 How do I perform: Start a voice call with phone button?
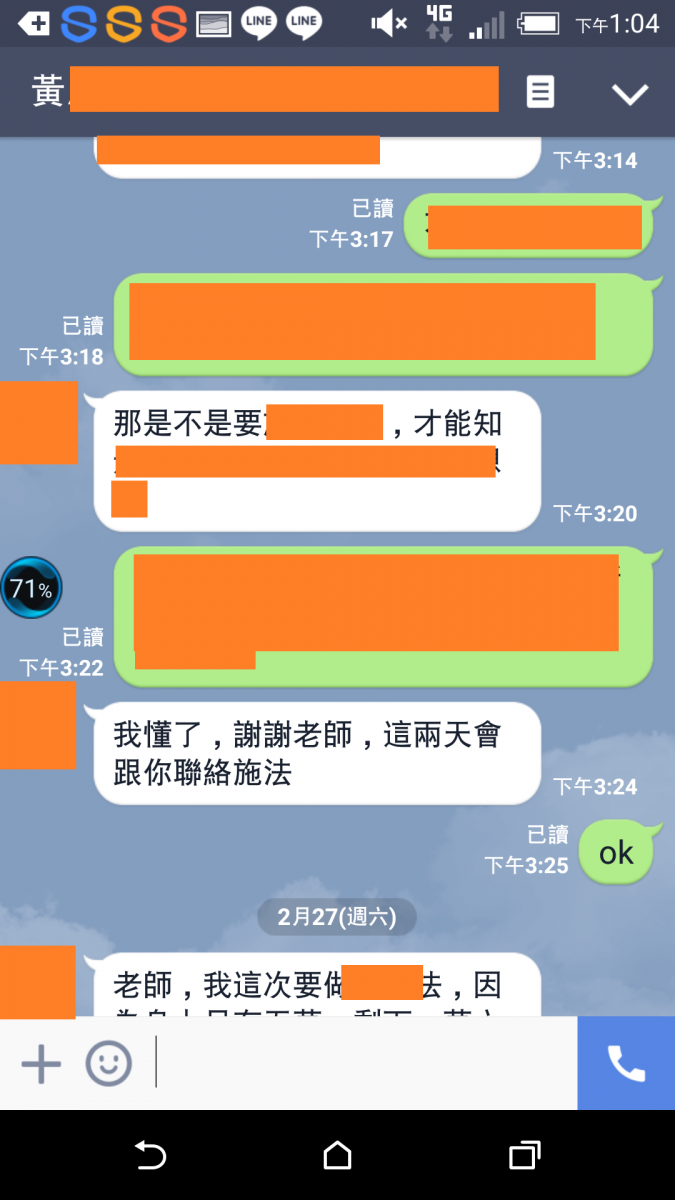[x=626, y=1064]
